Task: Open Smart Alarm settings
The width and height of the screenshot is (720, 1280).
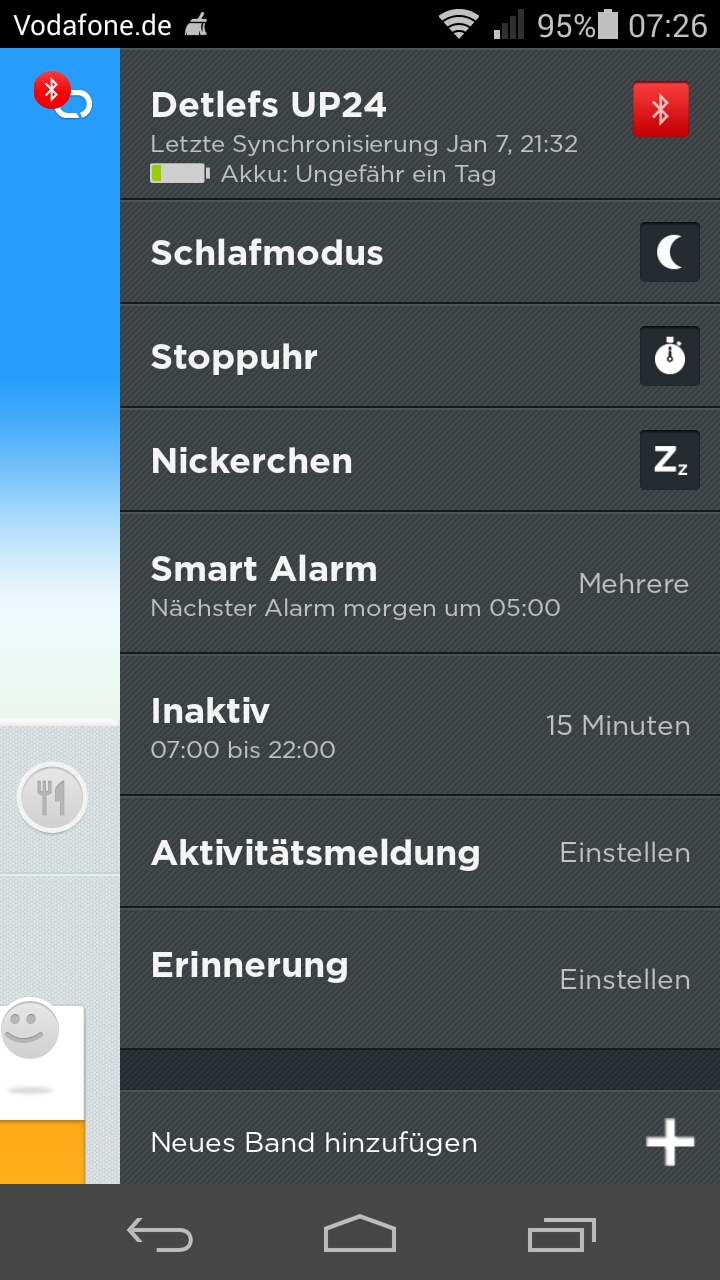Action: pos(419,583)
